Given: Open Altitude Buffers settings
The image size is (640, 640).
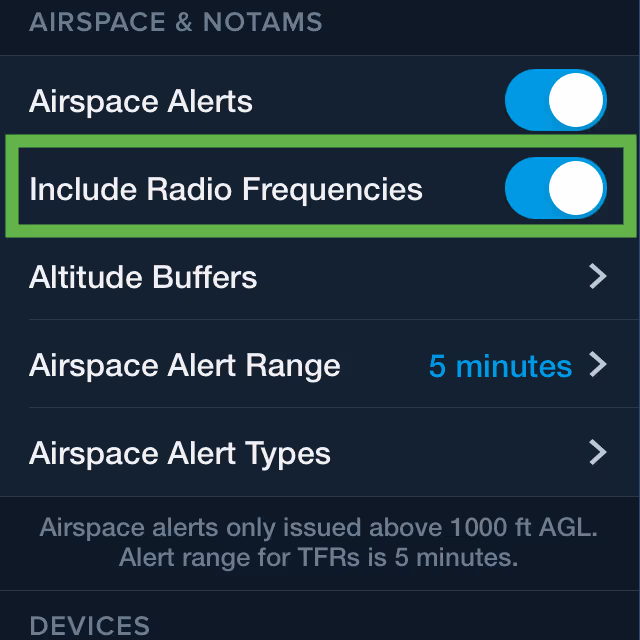Looking at the screenshot, I should coord(320,276).
